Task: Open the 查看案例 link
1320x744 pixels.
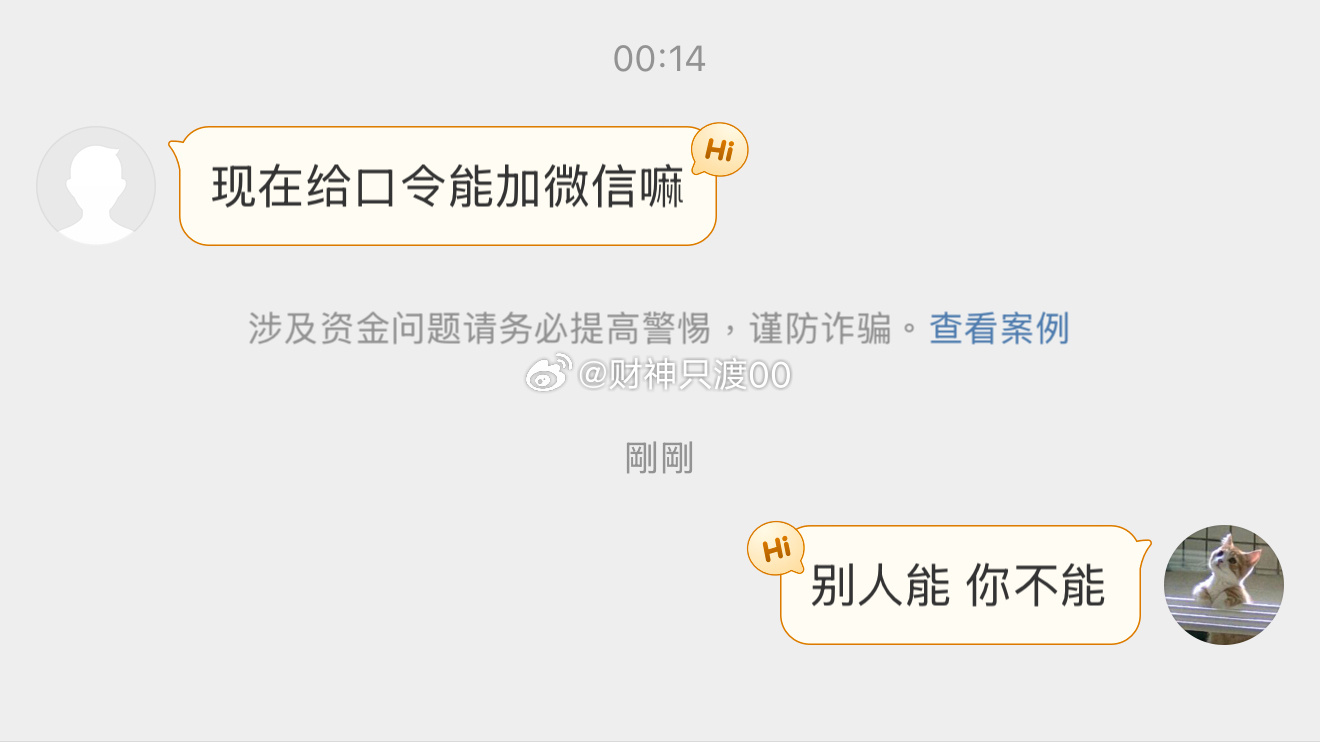Action: coord(999,328)
